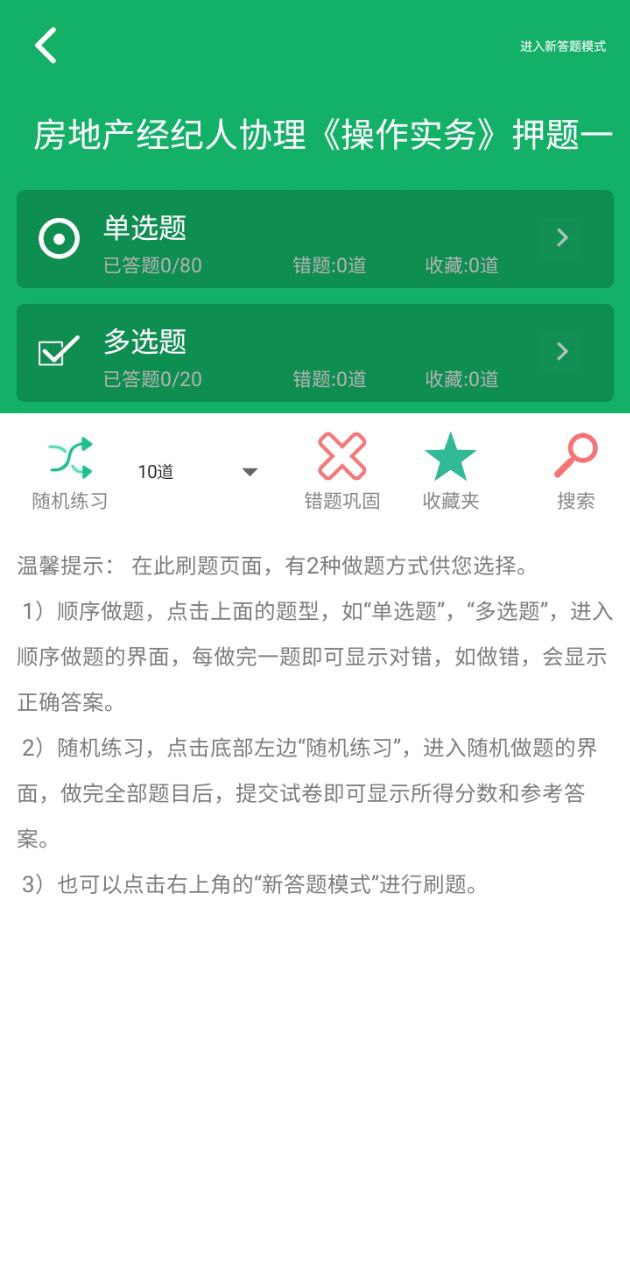This screenshot has width=630, height=1280.
Task: Open 错题巩固 wrong answers review
Action: tap(342, 470)
